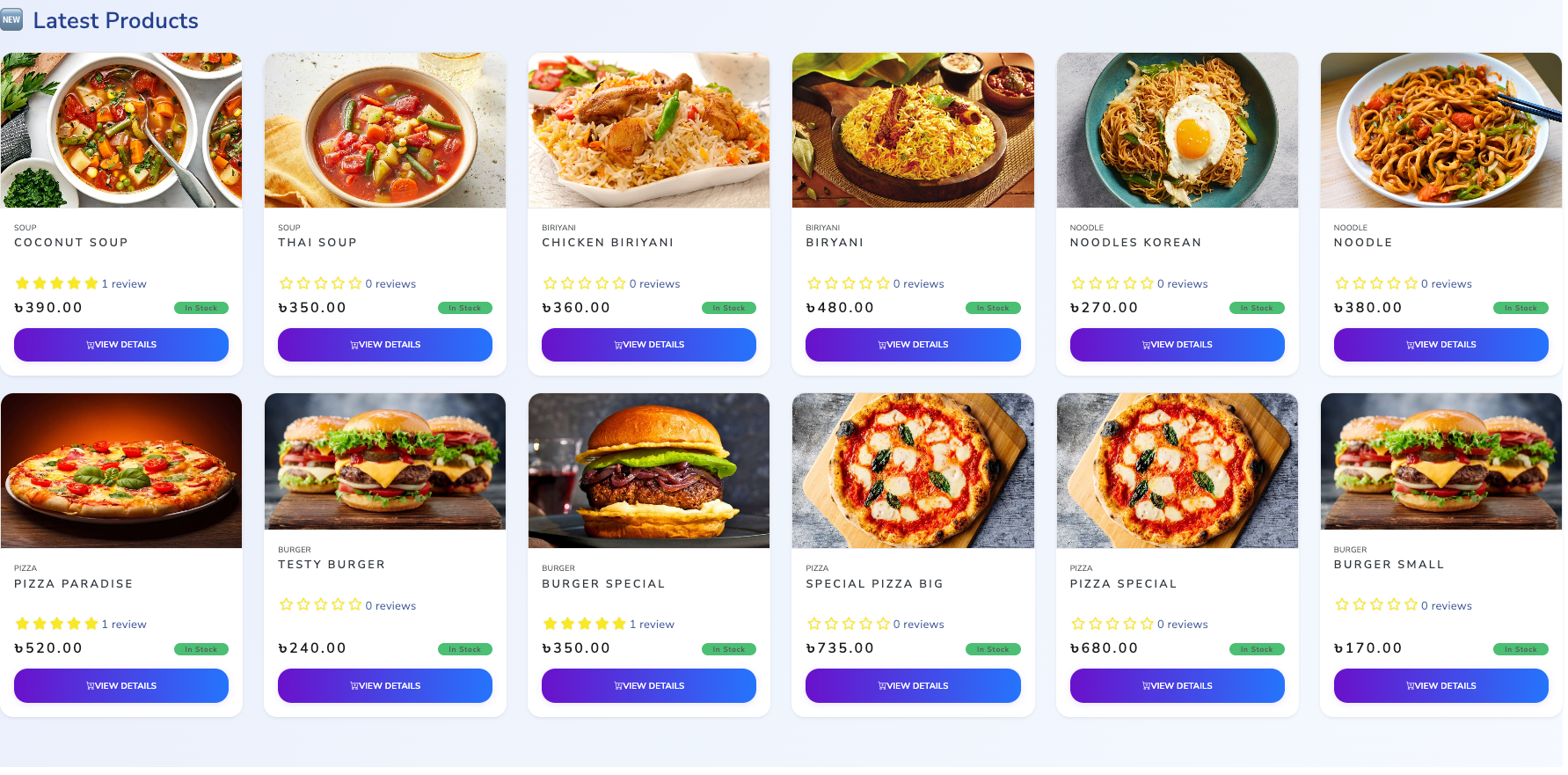Open the Burger Special product image
This screenshot has height=775, width=1568.
pyautogui.click(x=649, y=471)
